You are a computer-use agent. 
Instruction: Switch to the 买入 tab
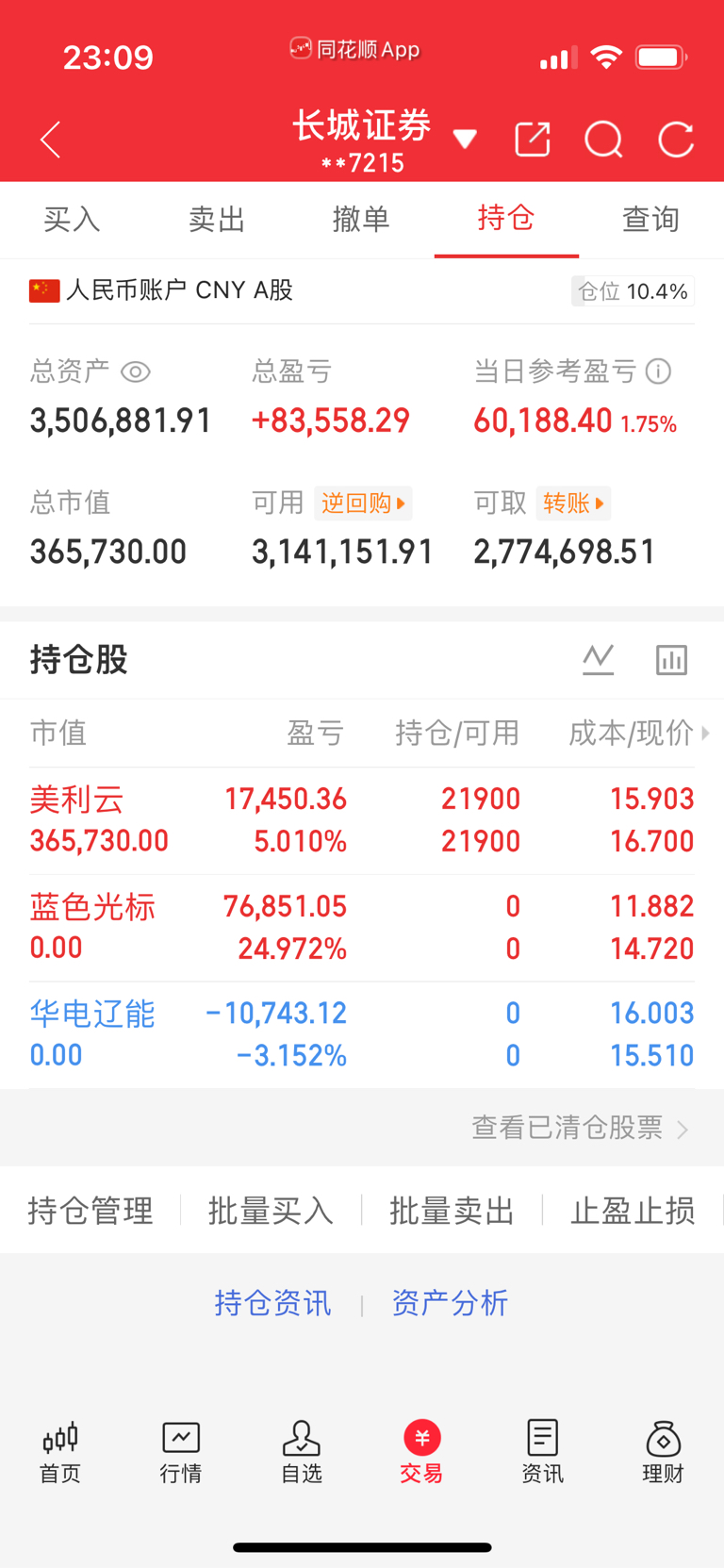pyautogui.click(x=72, y=220)
